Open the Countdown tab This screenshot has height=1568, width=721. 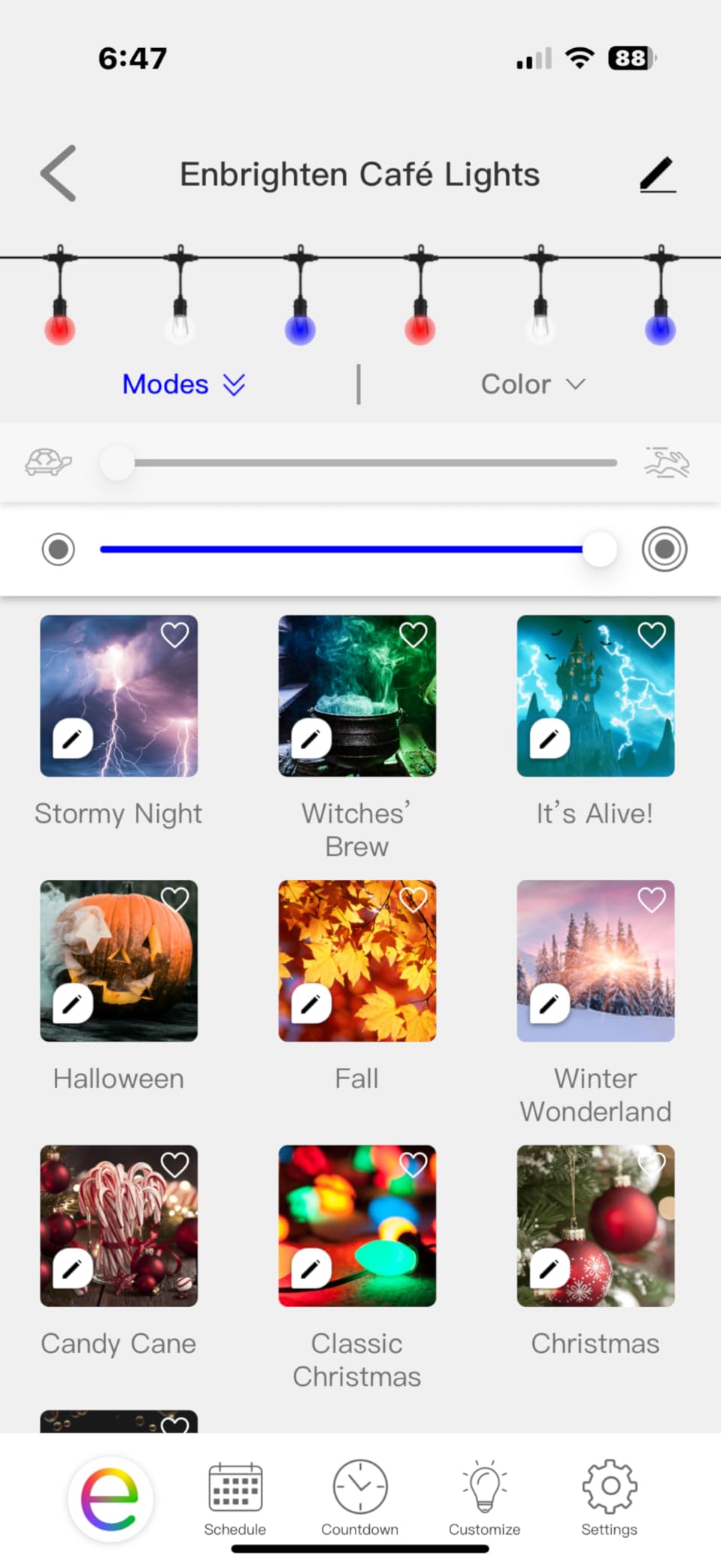(x=360, y=1498)
